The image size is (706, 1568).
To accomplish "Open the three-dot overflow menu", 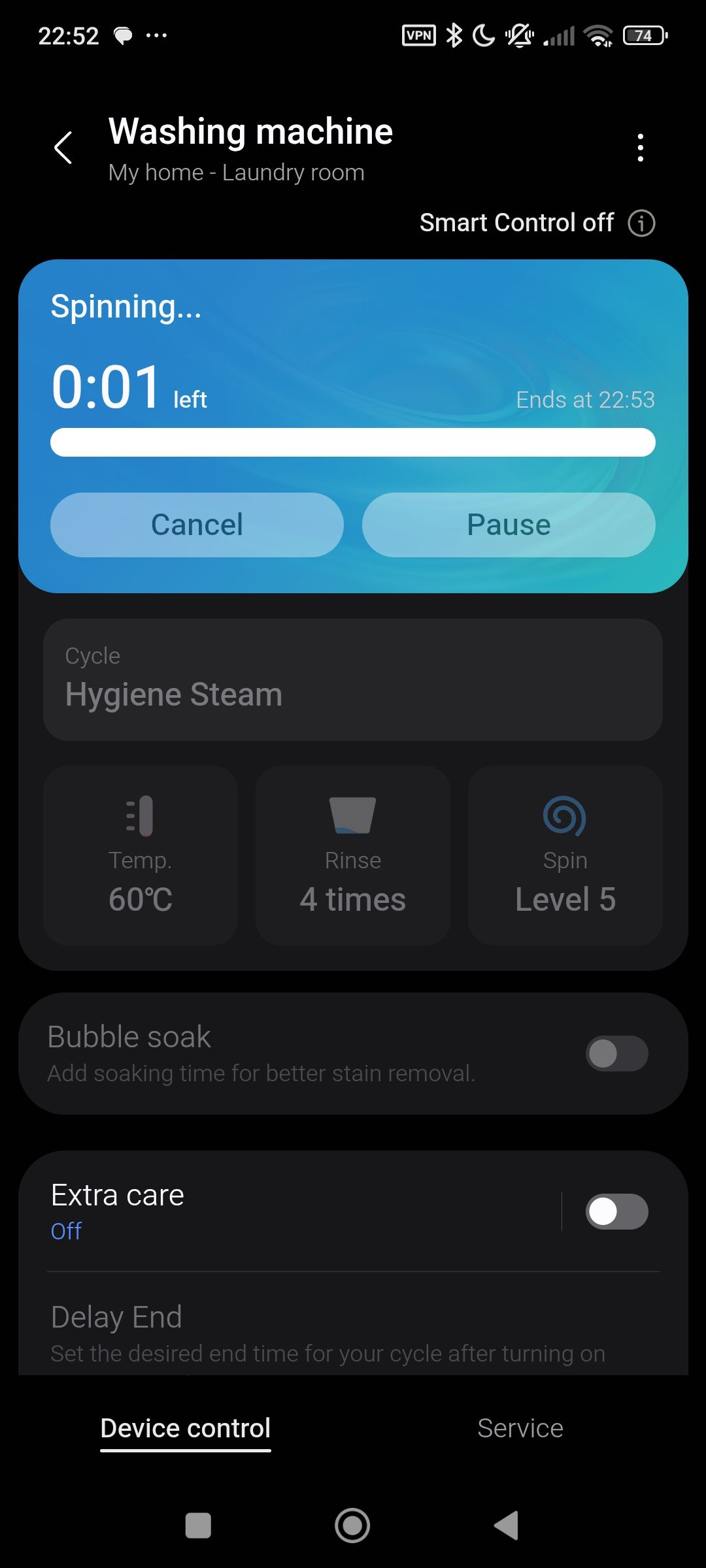I will tap(640, 148).
